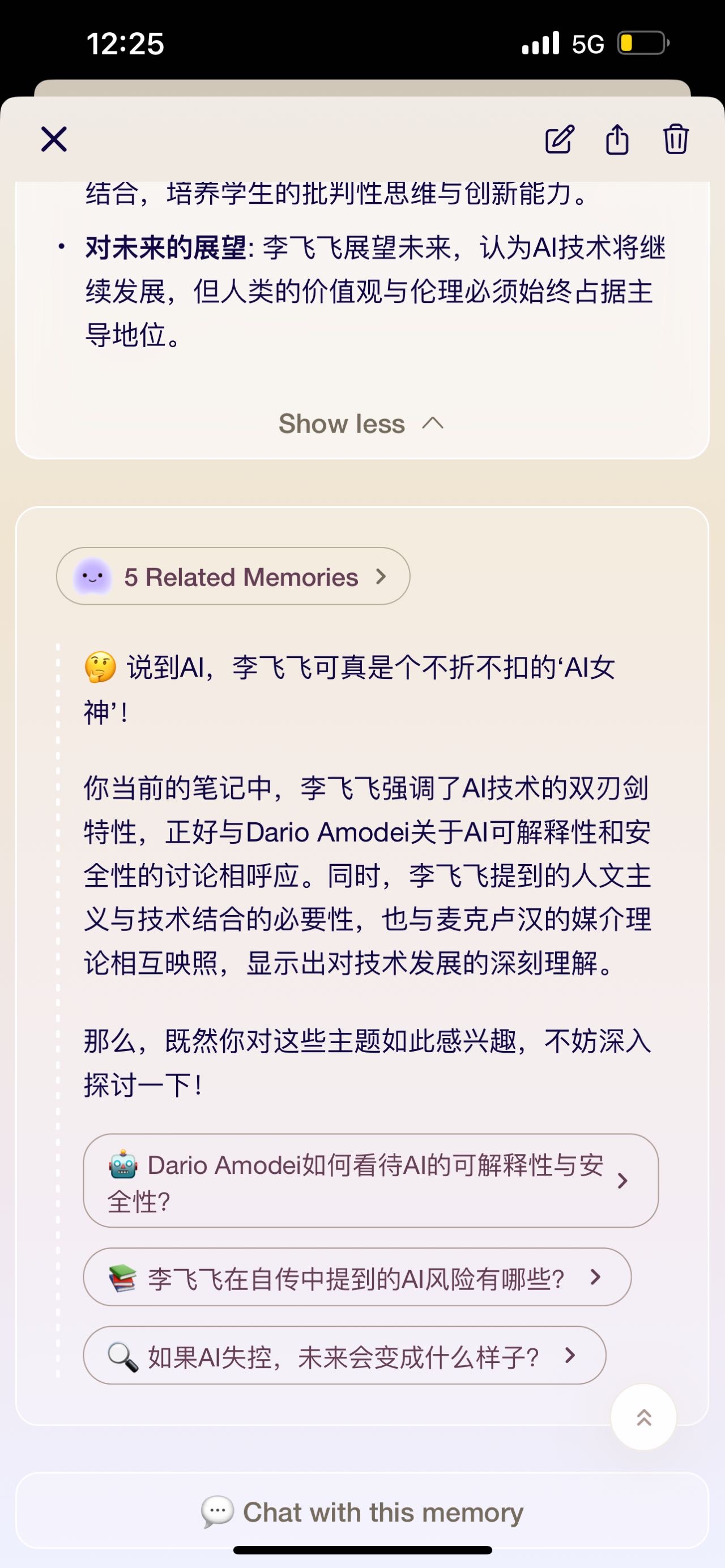The image size is (725, 1568).
Task: Select the 李飞飞 autobiography AI risks question
Action: pyautogui.click(x=357, y=1277)
